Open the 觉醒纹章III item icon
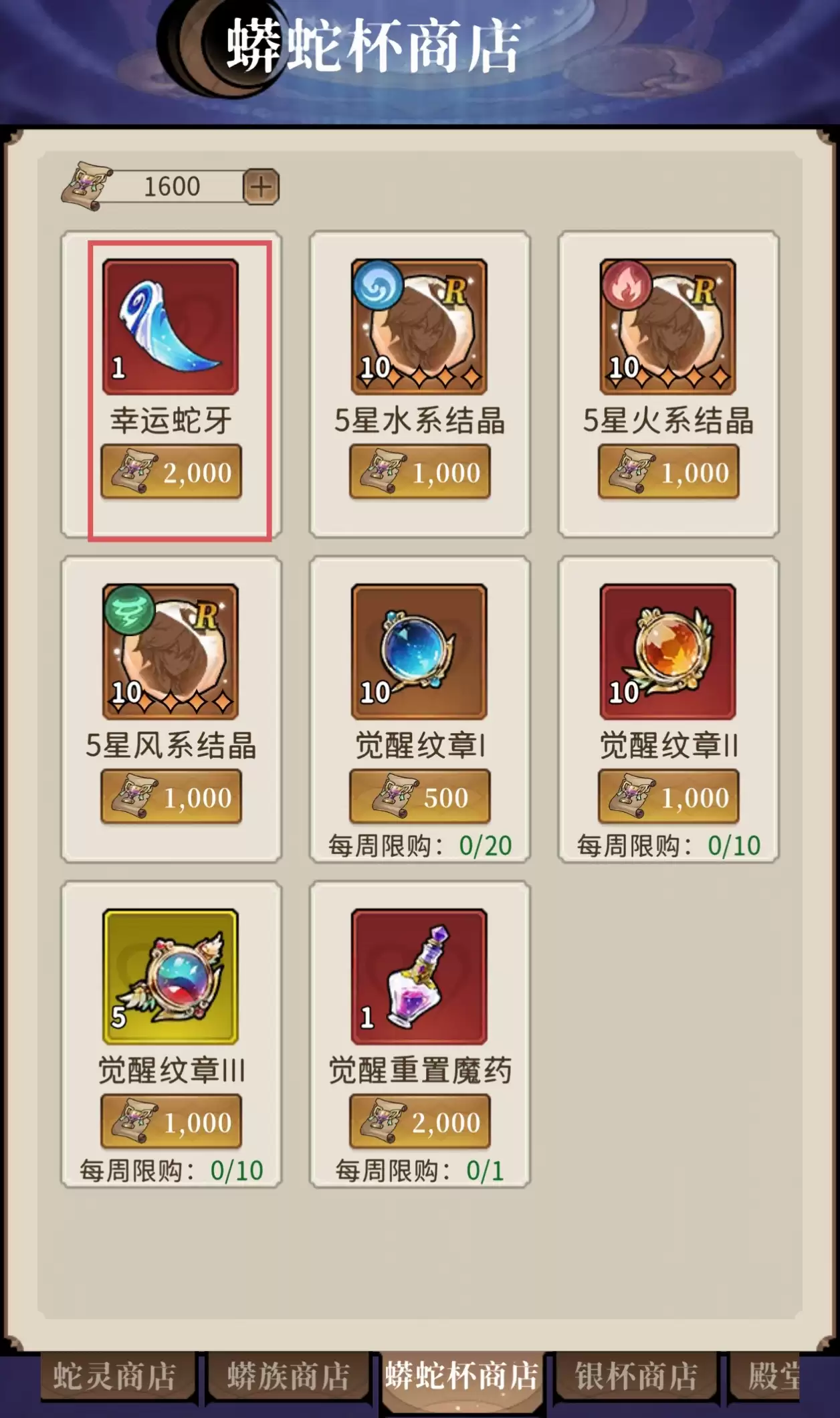This screenshot has height=1418, width=840. coord(169,977)
